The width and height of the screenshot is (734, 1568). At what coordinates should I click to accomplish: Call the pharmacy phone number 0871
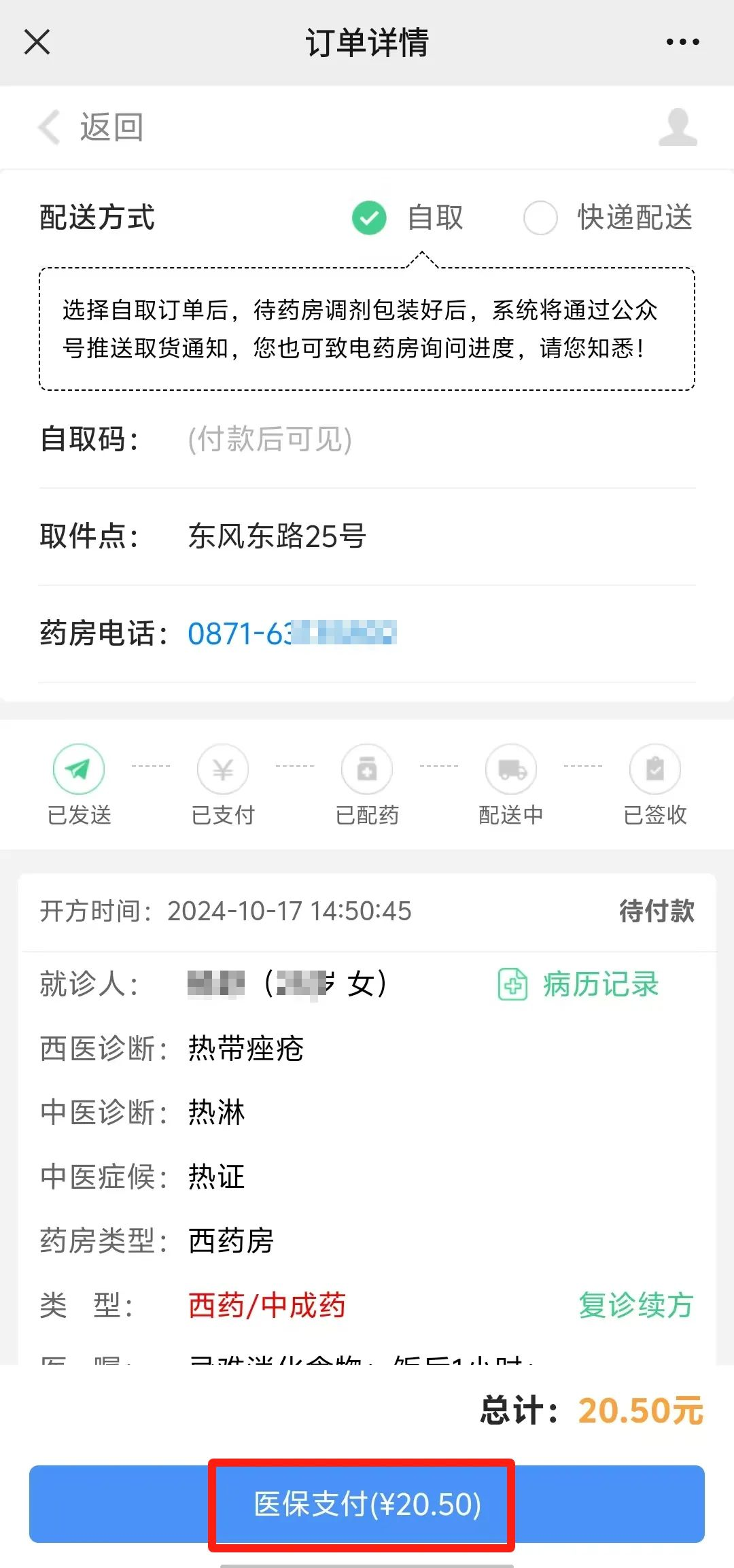click(x=292, y=633)
